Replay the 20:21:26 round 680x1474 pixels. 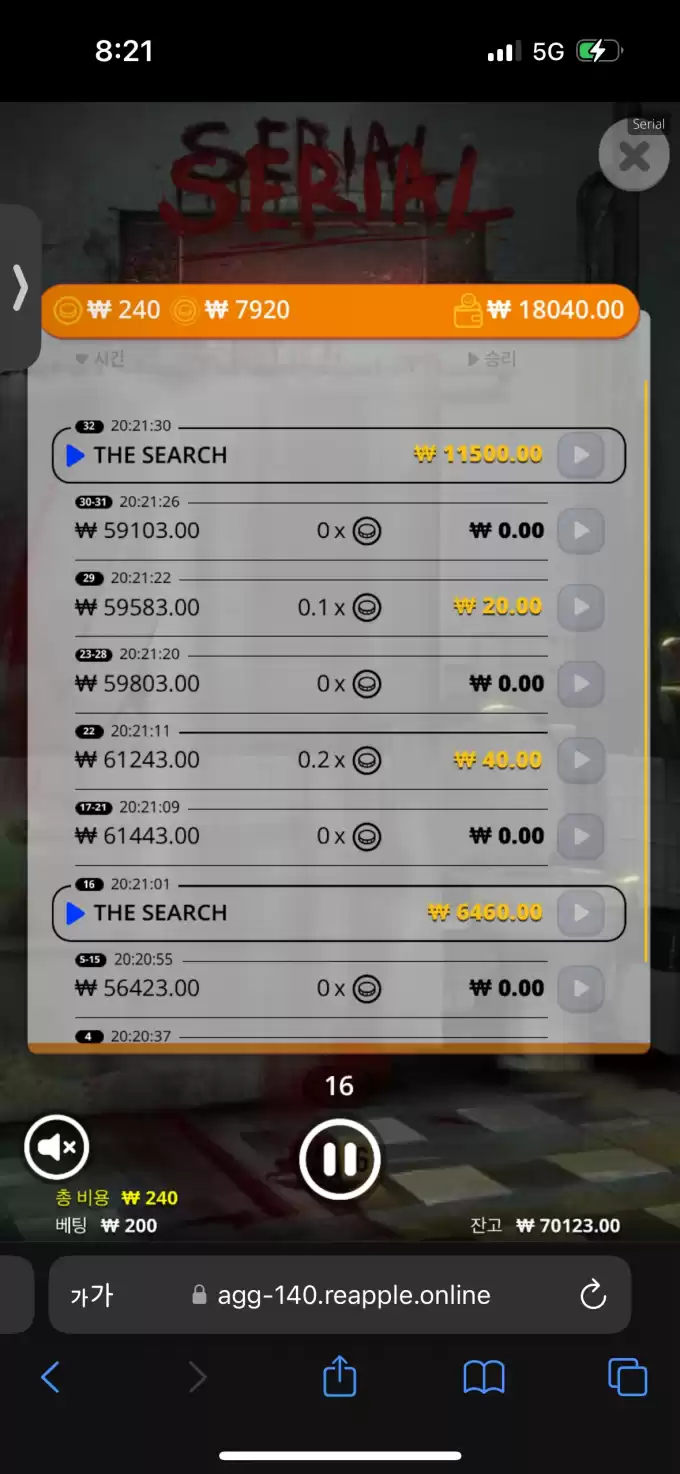pyautogui.click(x=580, y=531)
